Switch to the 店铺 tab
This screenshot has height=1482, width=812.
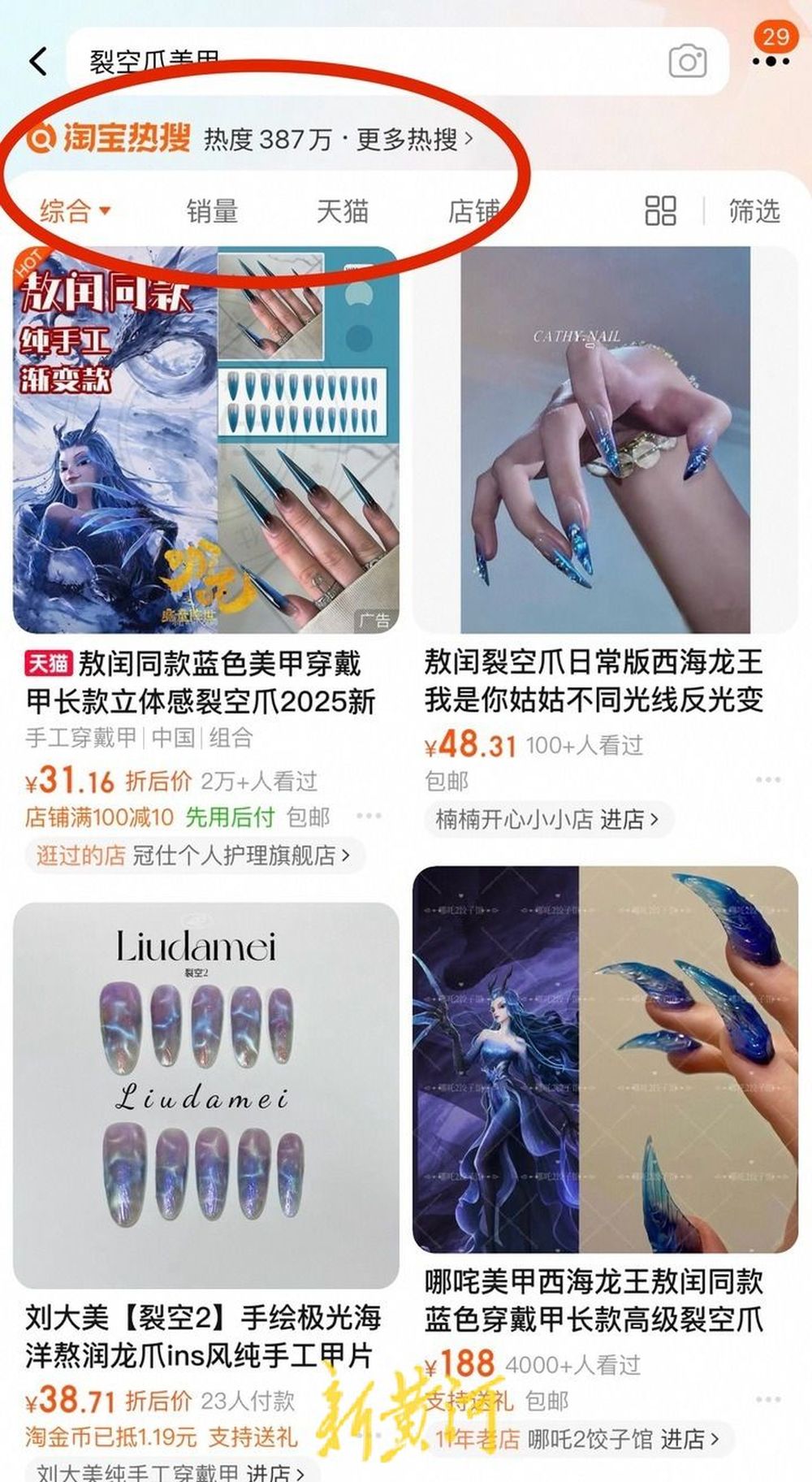click(473, 211)
